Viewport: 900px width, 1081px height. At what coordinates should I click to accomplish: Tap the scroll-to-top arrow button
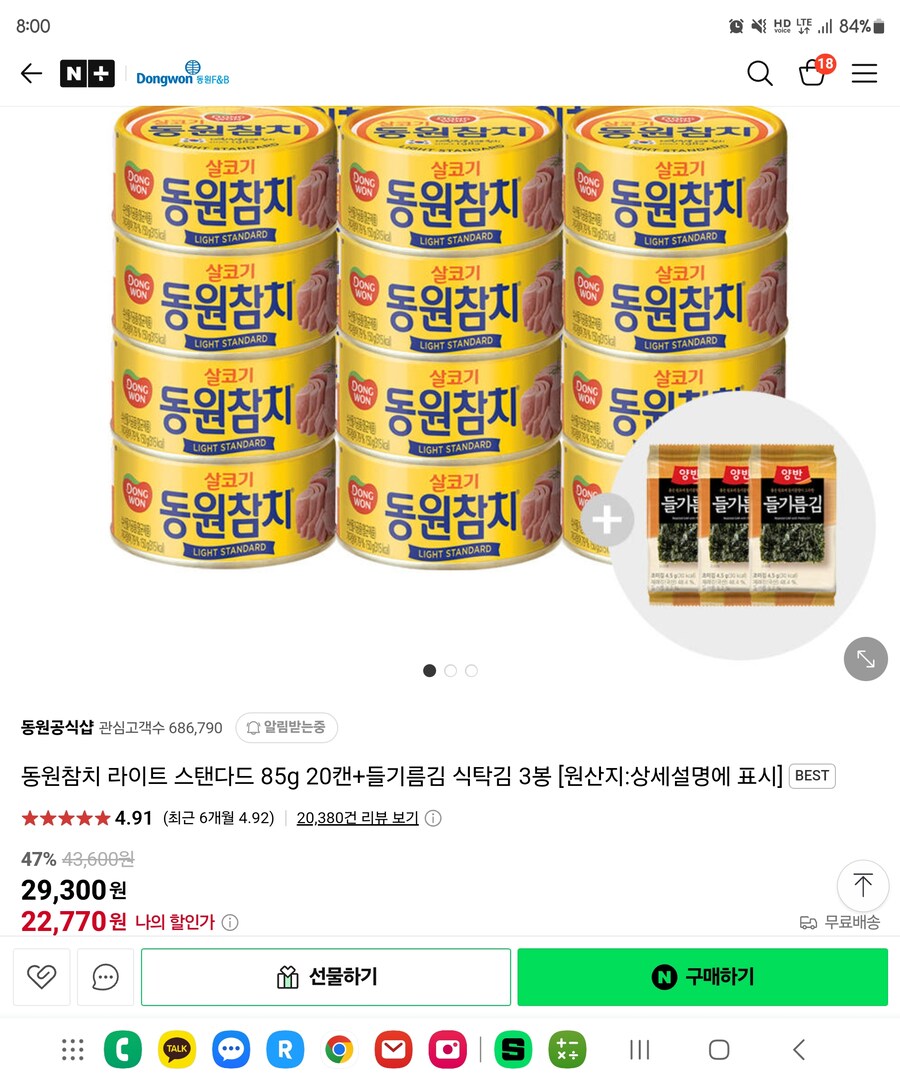pyautogui.click(x=862, y=886)
